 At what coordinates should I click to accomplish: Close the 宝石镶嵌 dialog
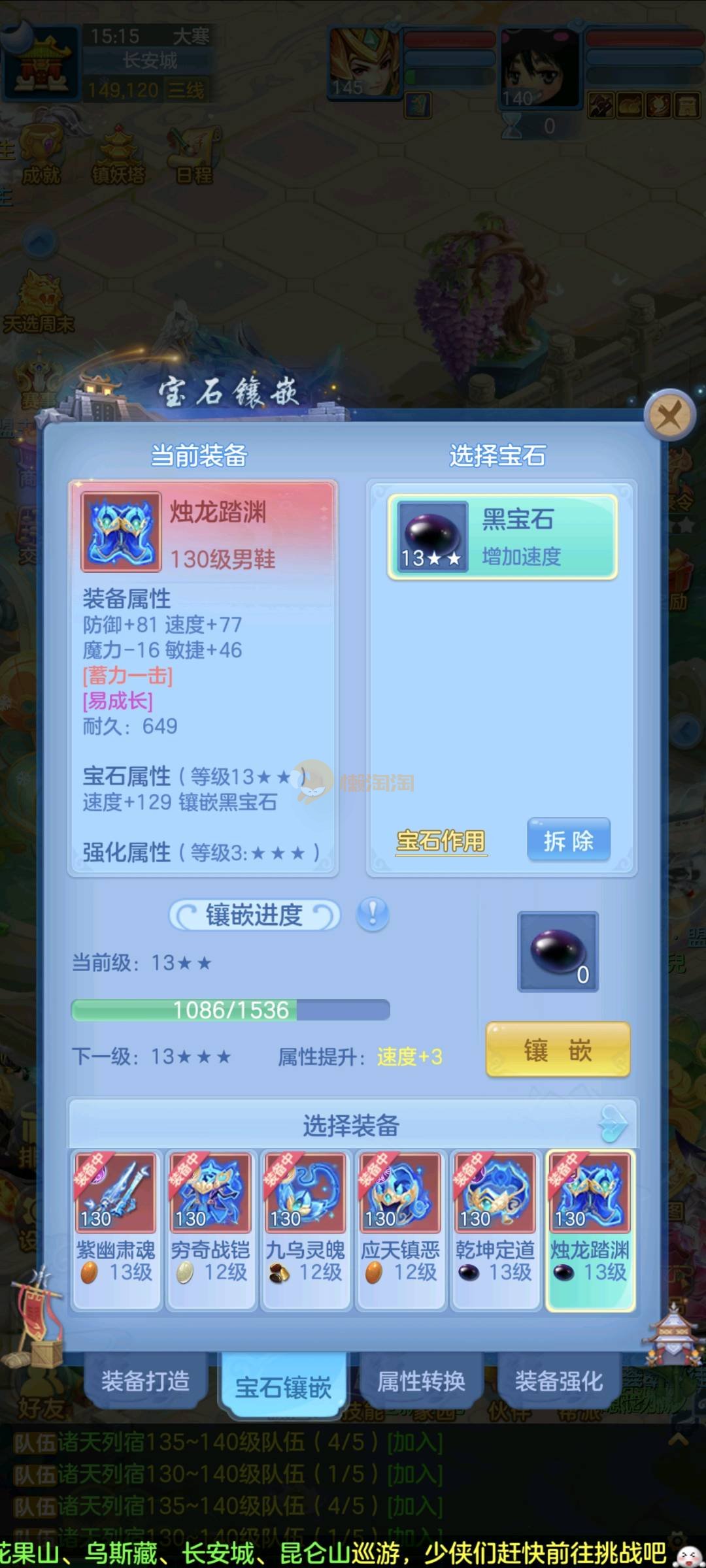[669, 415]
